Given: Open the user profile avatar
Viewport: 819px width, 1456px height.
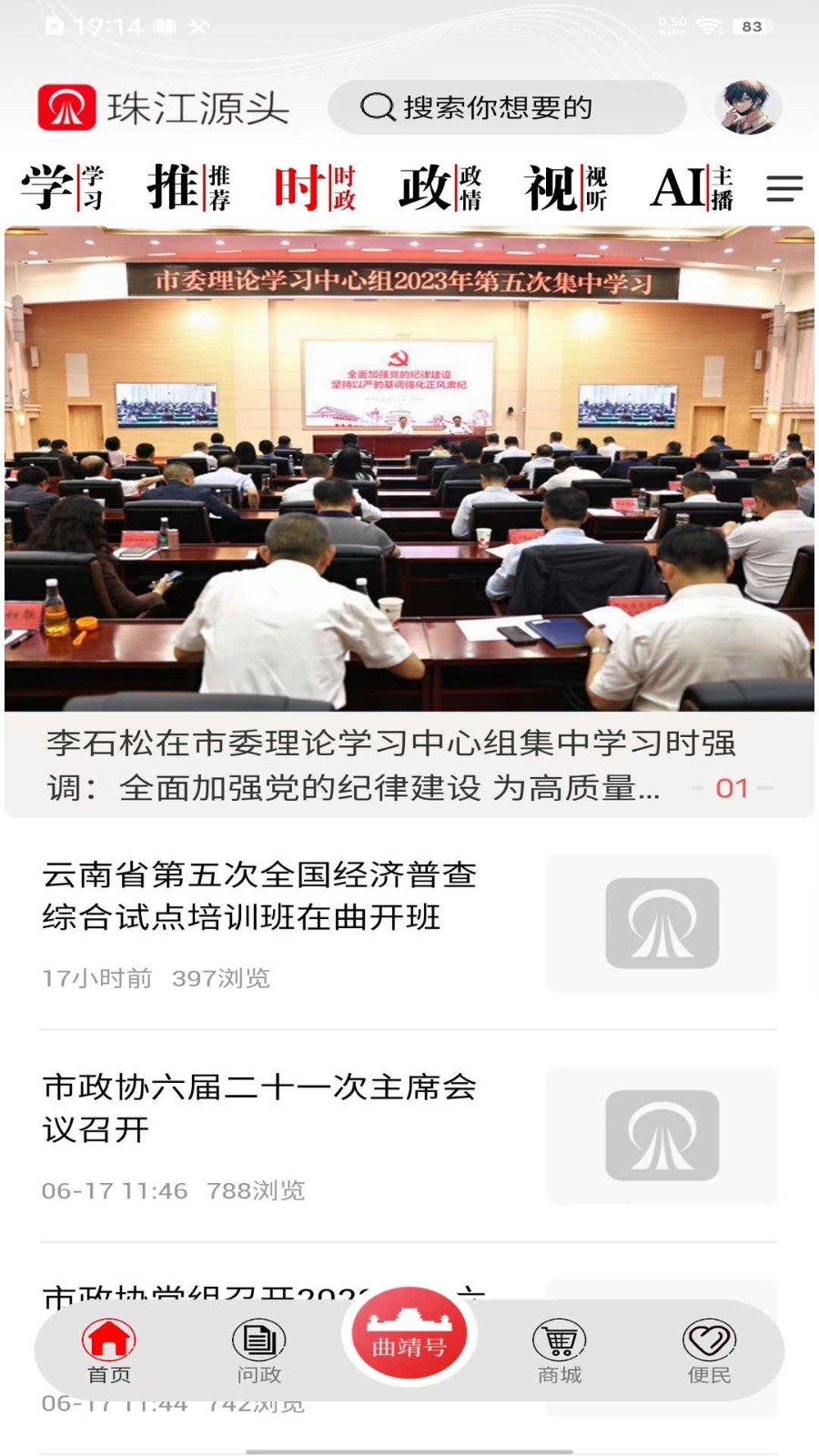Looking at the screenshot, I should click(748, 106).
